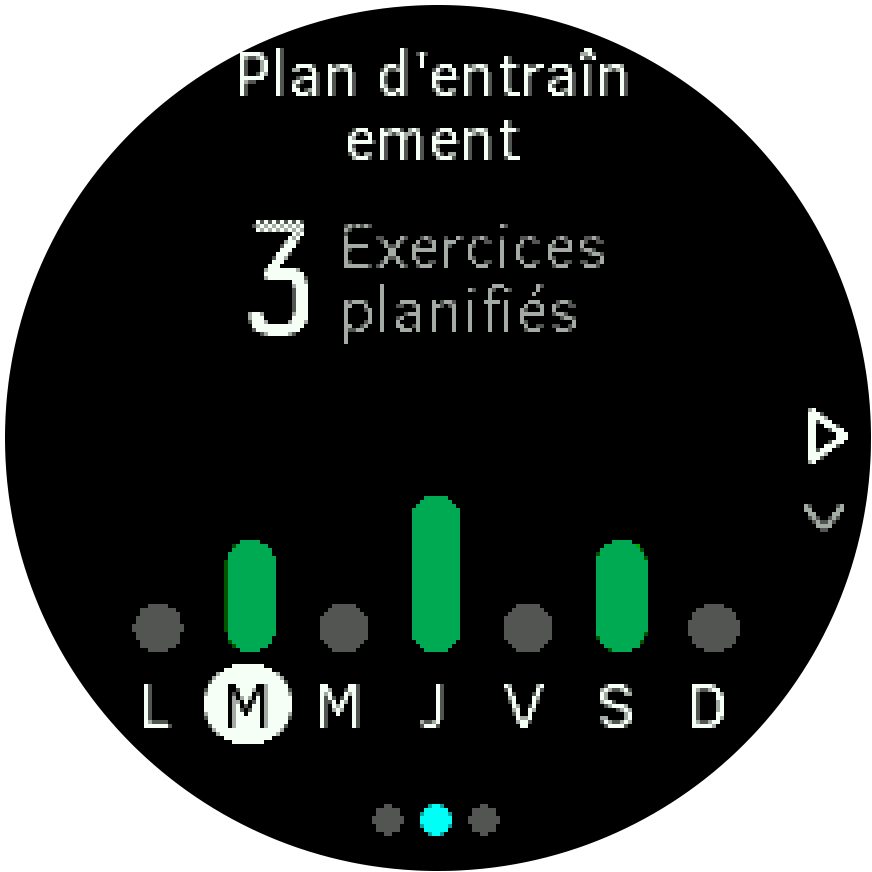Viewport: 872px width, 872px height.
Task: Select the L day in the week
Action: [155, 707]
